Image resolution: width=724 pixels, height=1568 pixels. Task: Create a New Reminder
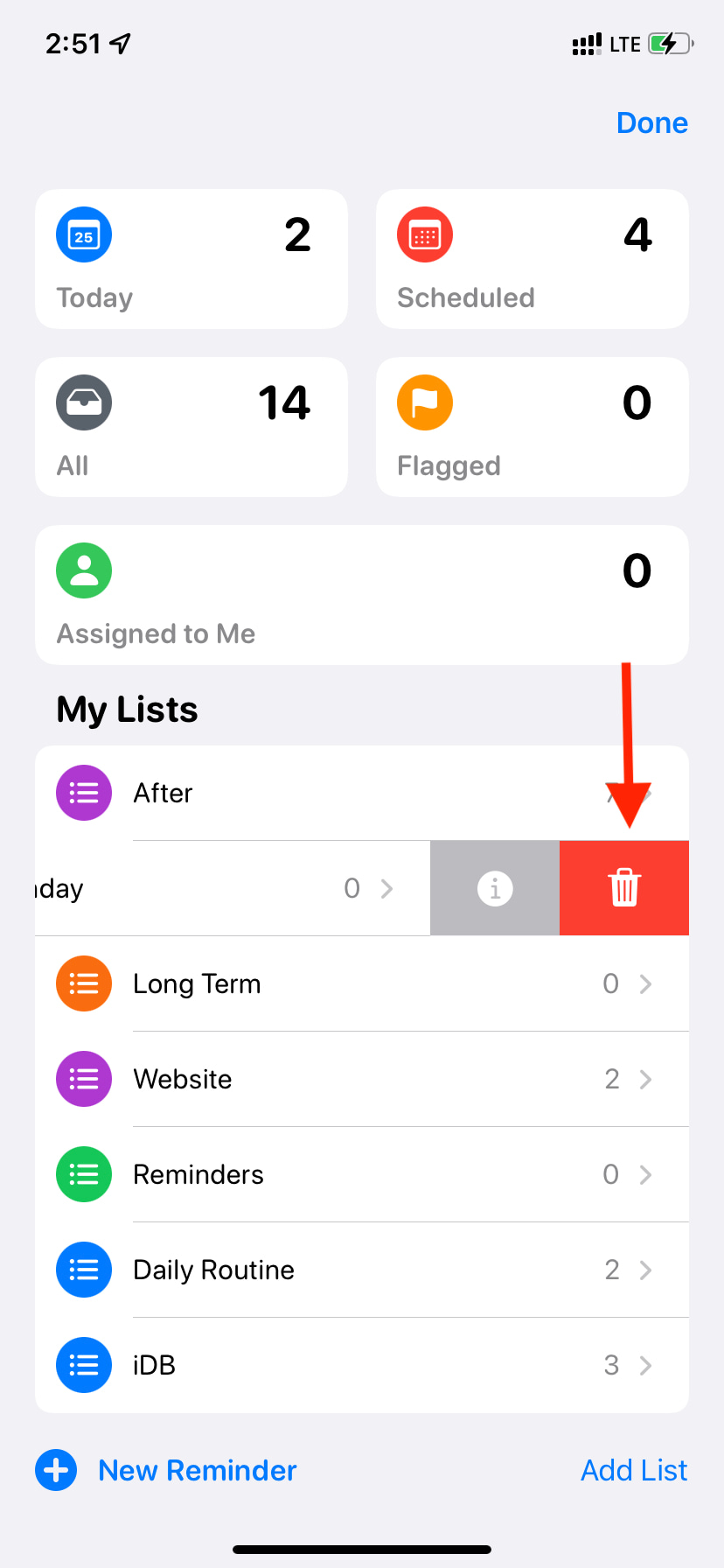tap(166, 1470)
